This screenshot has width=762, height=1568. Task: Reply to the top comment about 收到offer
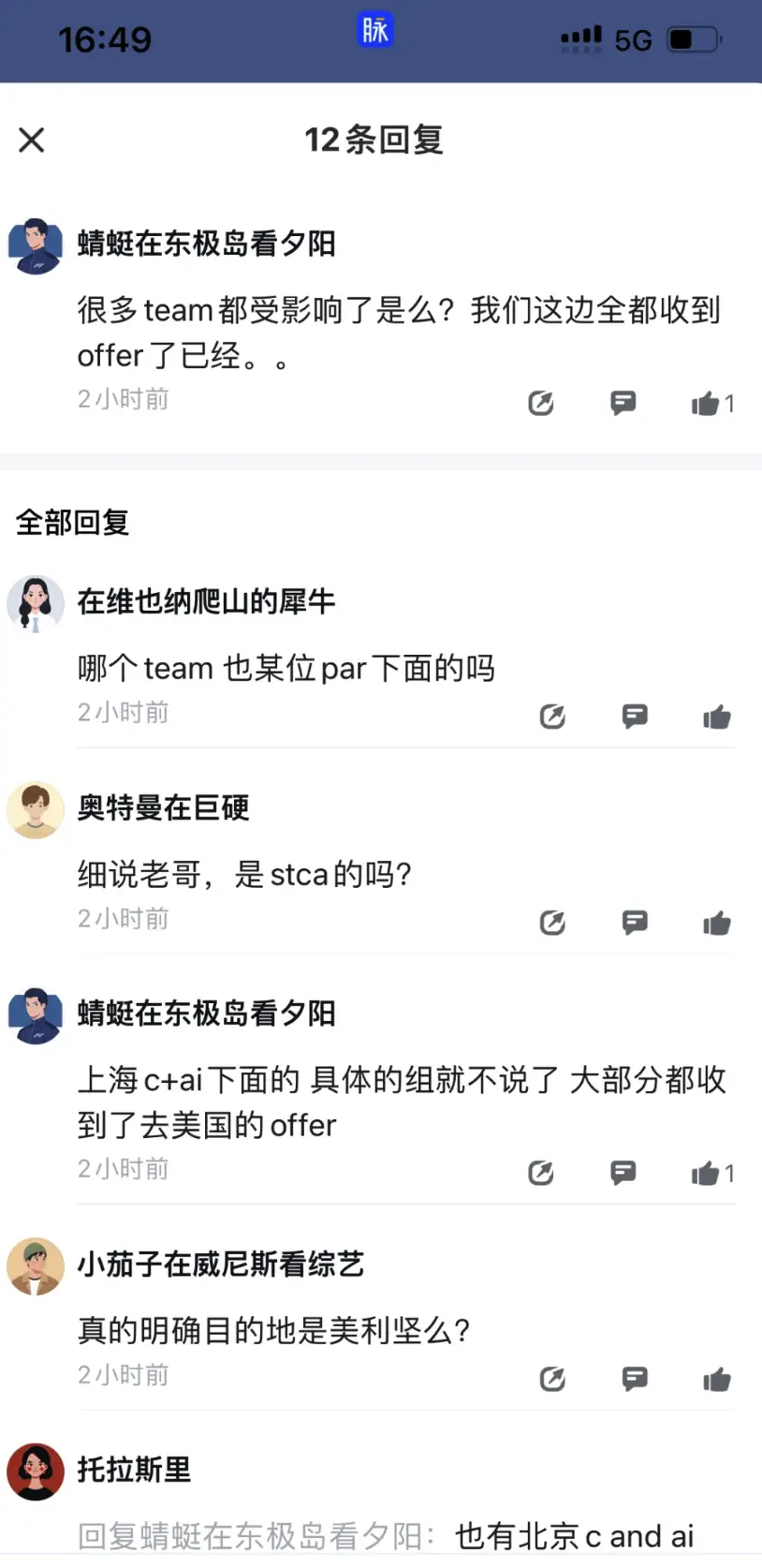click(623, 403)
